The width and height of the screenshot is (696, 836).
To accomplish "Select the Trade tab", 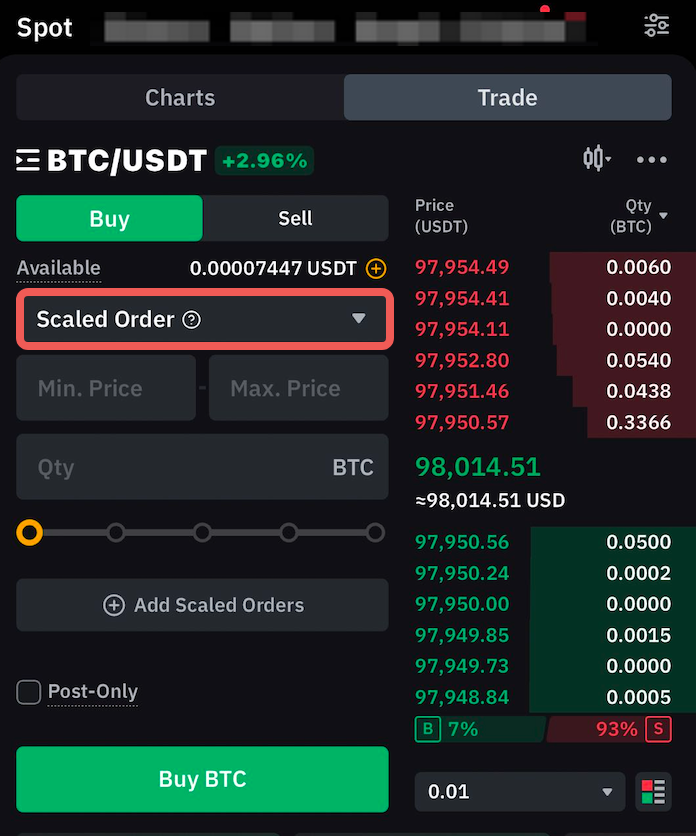I will [507, 98].
